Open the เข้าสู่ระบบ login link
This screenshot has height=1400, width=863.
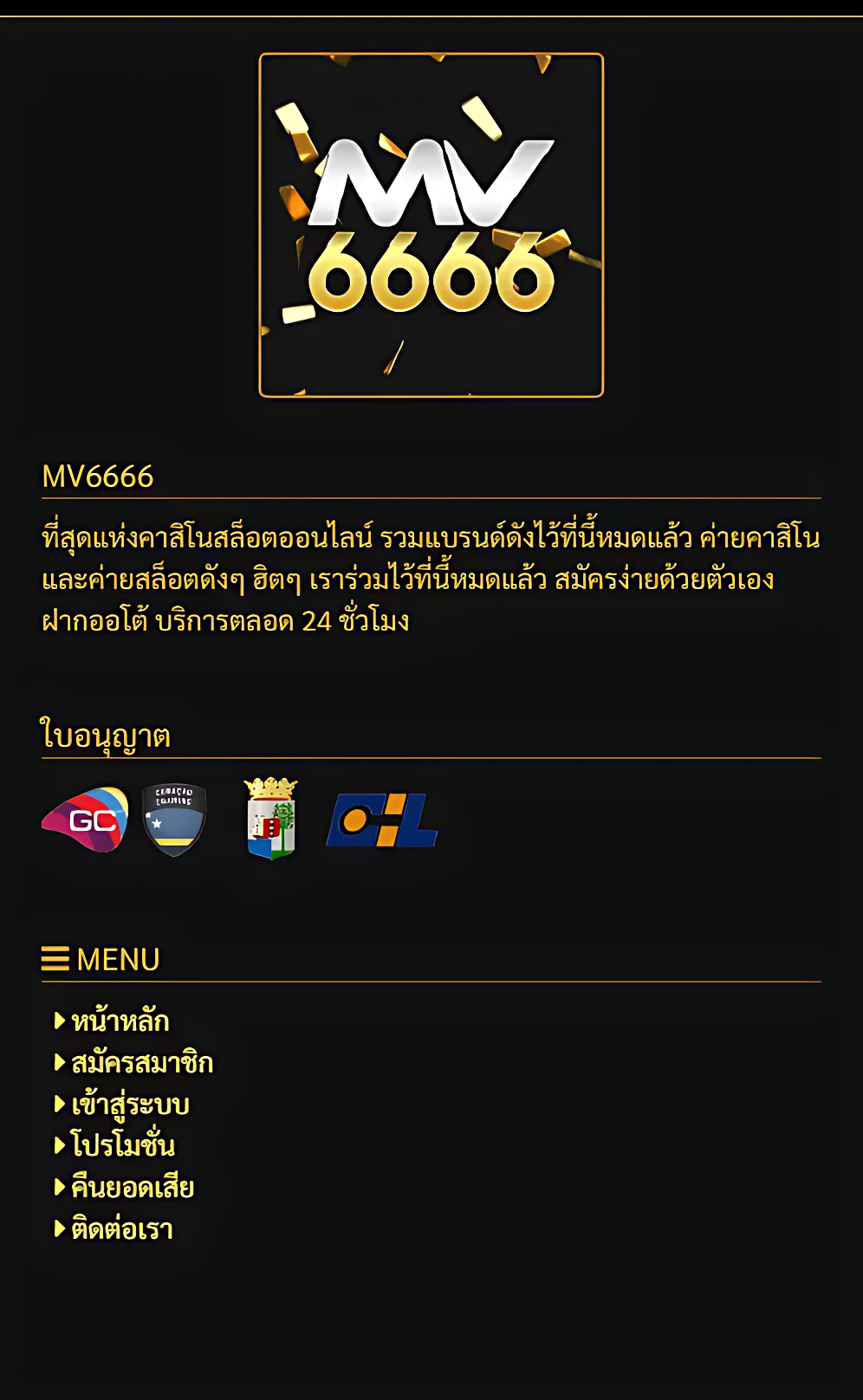point(130,1105)
